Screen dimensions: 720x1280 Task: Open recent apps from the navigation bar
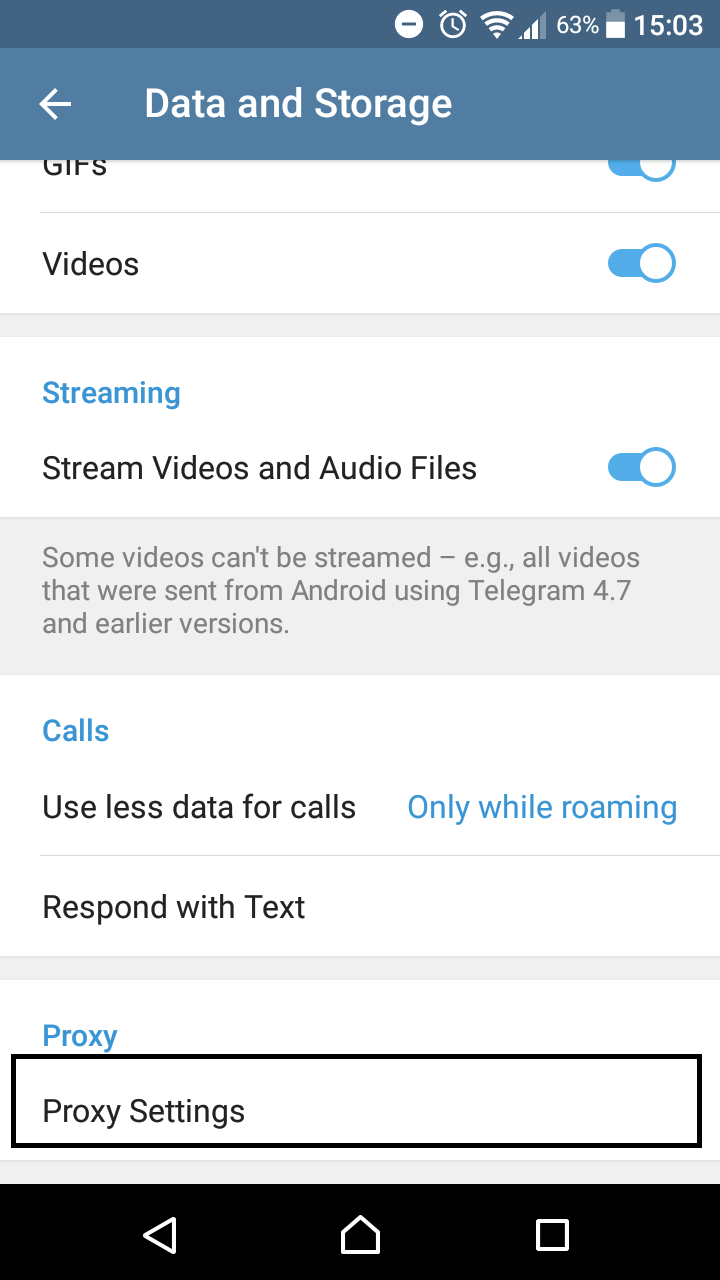(552, 1234)
